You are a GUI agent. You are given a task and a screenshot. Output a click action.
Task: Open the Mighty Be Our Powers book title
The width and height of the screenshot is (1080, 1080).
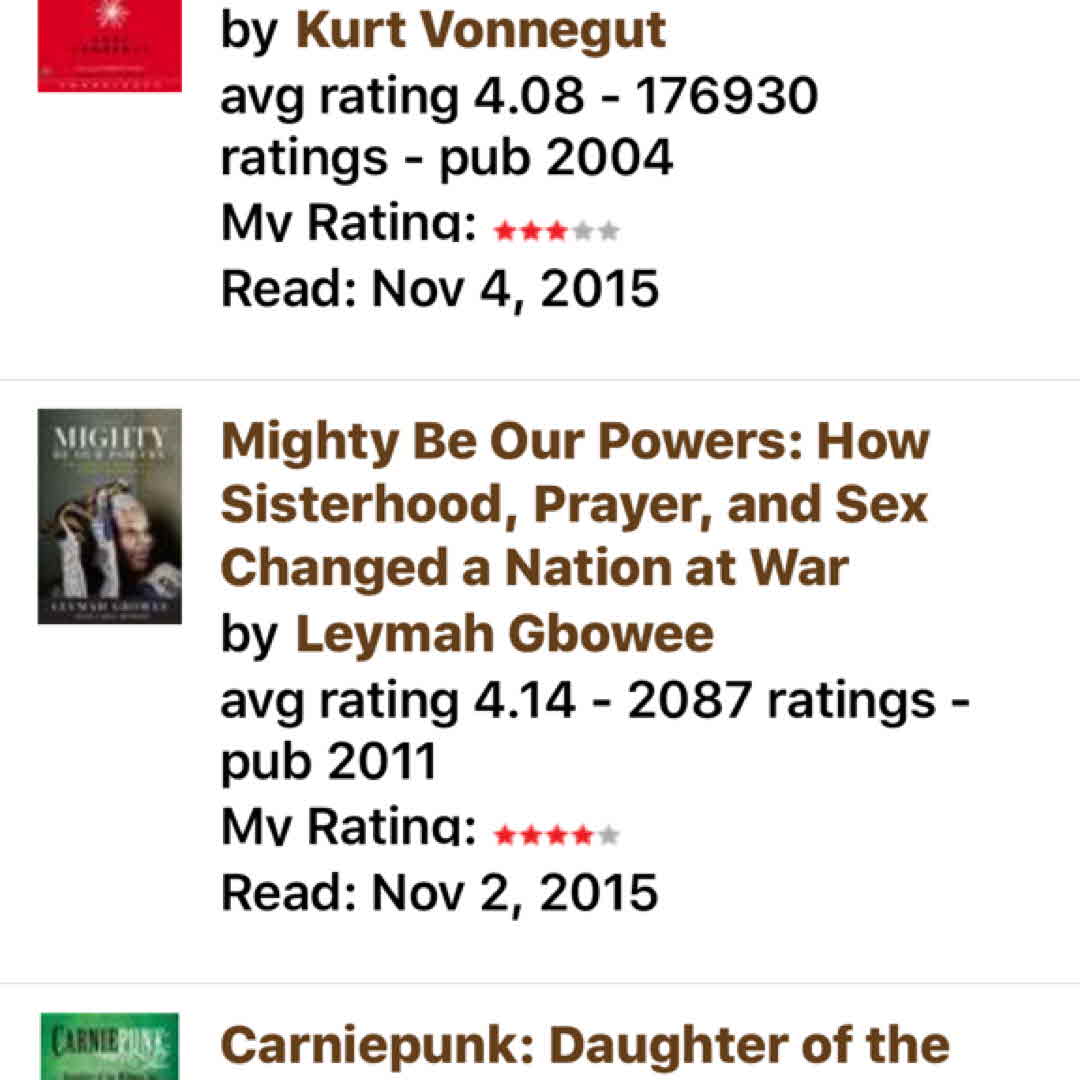click(x=575, y=504)
